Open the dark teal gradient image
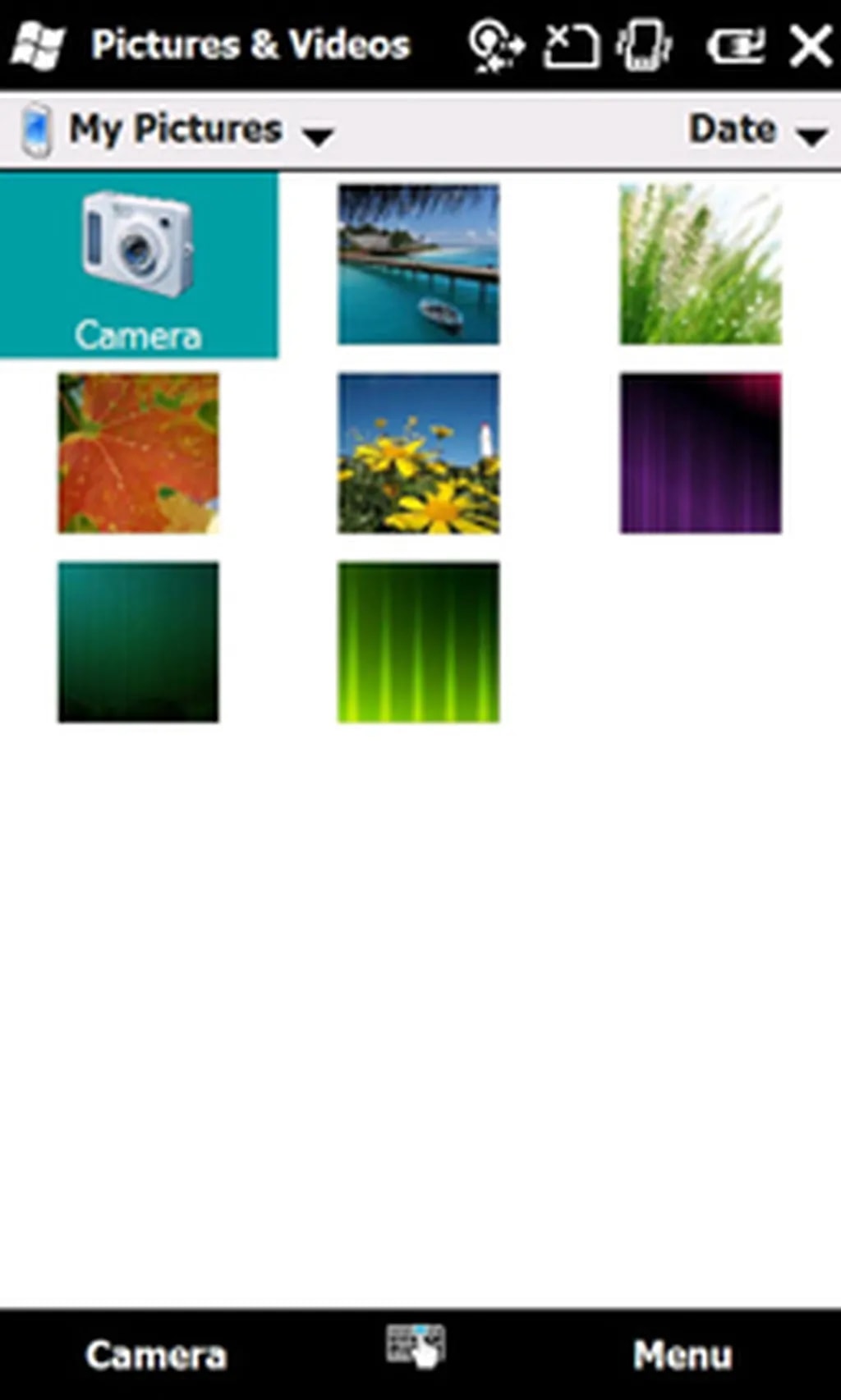The height and width of the screenshot is (1400, 841). (138, 642)
